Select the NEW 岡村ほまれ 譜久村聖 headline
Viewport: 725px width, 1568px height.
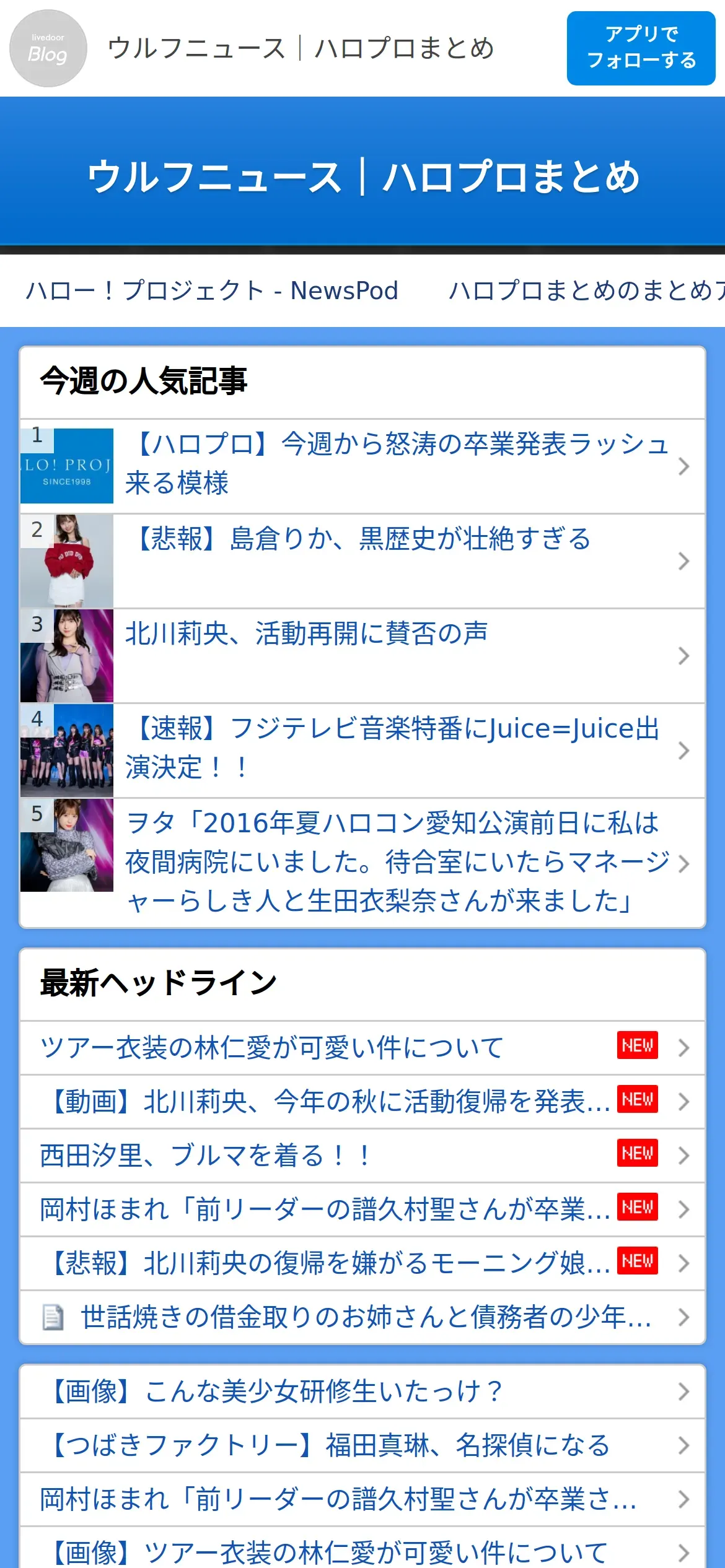point(325,1209)
